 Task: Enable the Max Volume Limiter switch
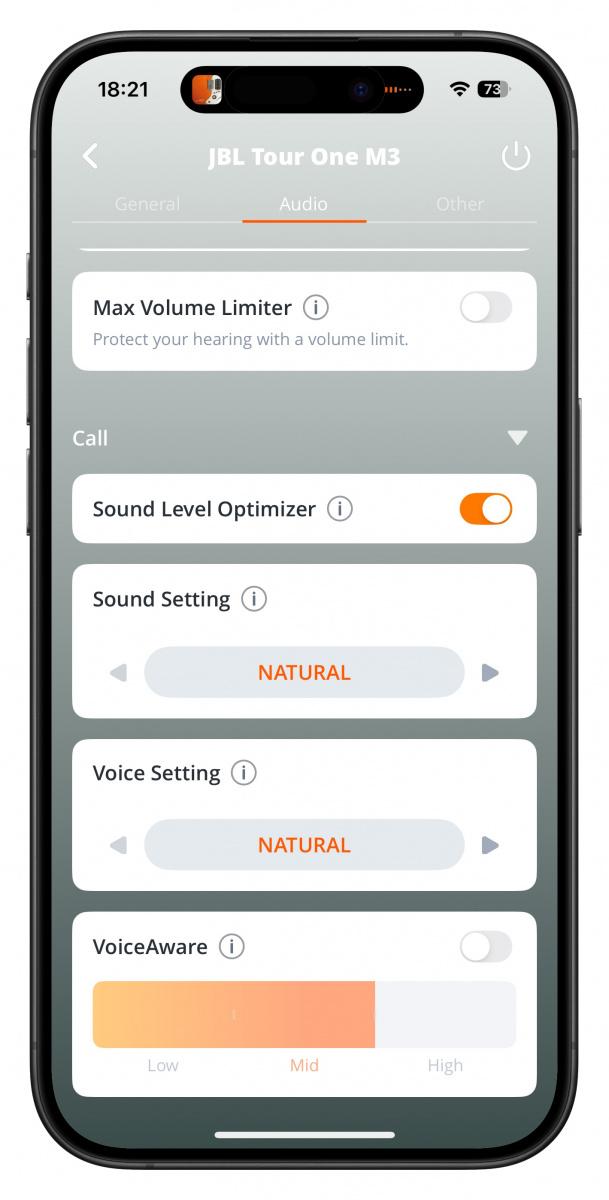pyautogui.click(x=486, y=308)
